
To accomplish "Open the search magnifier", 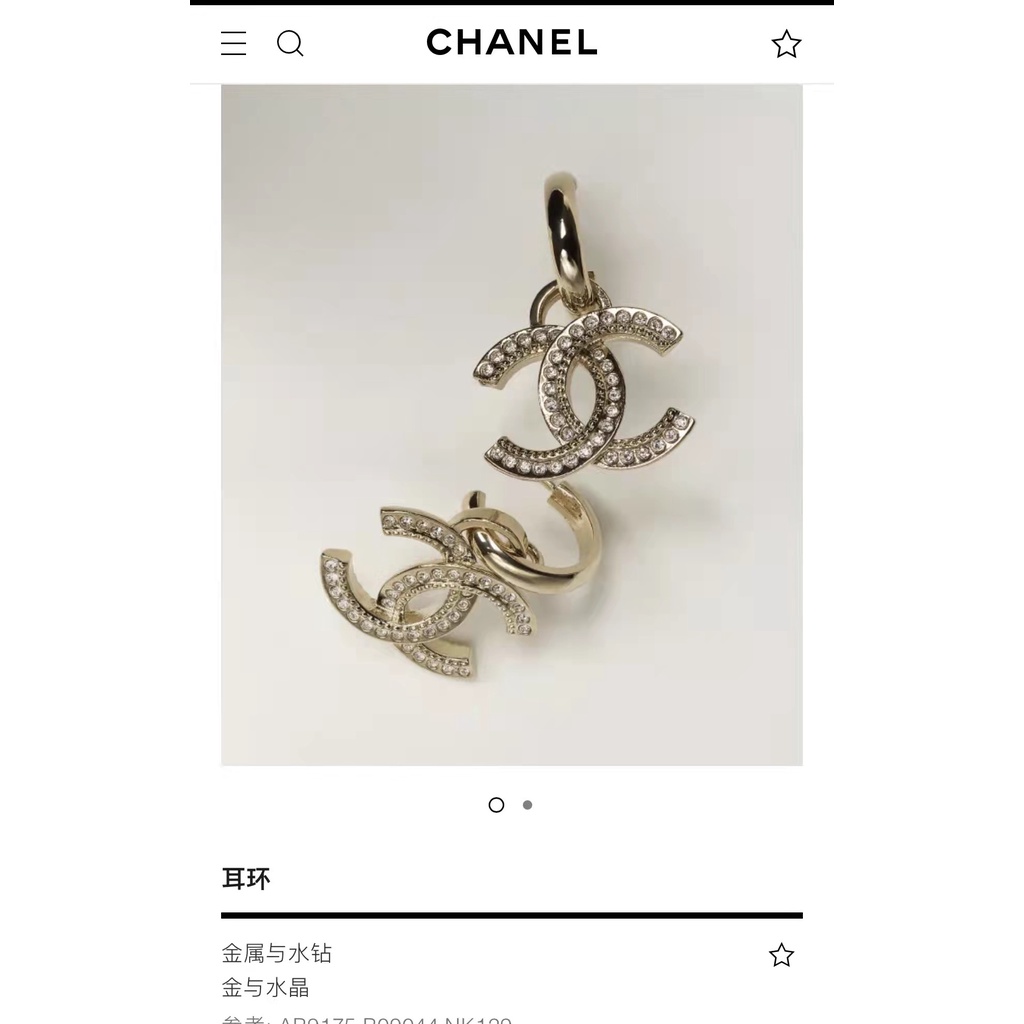I will tap(290, 44).
